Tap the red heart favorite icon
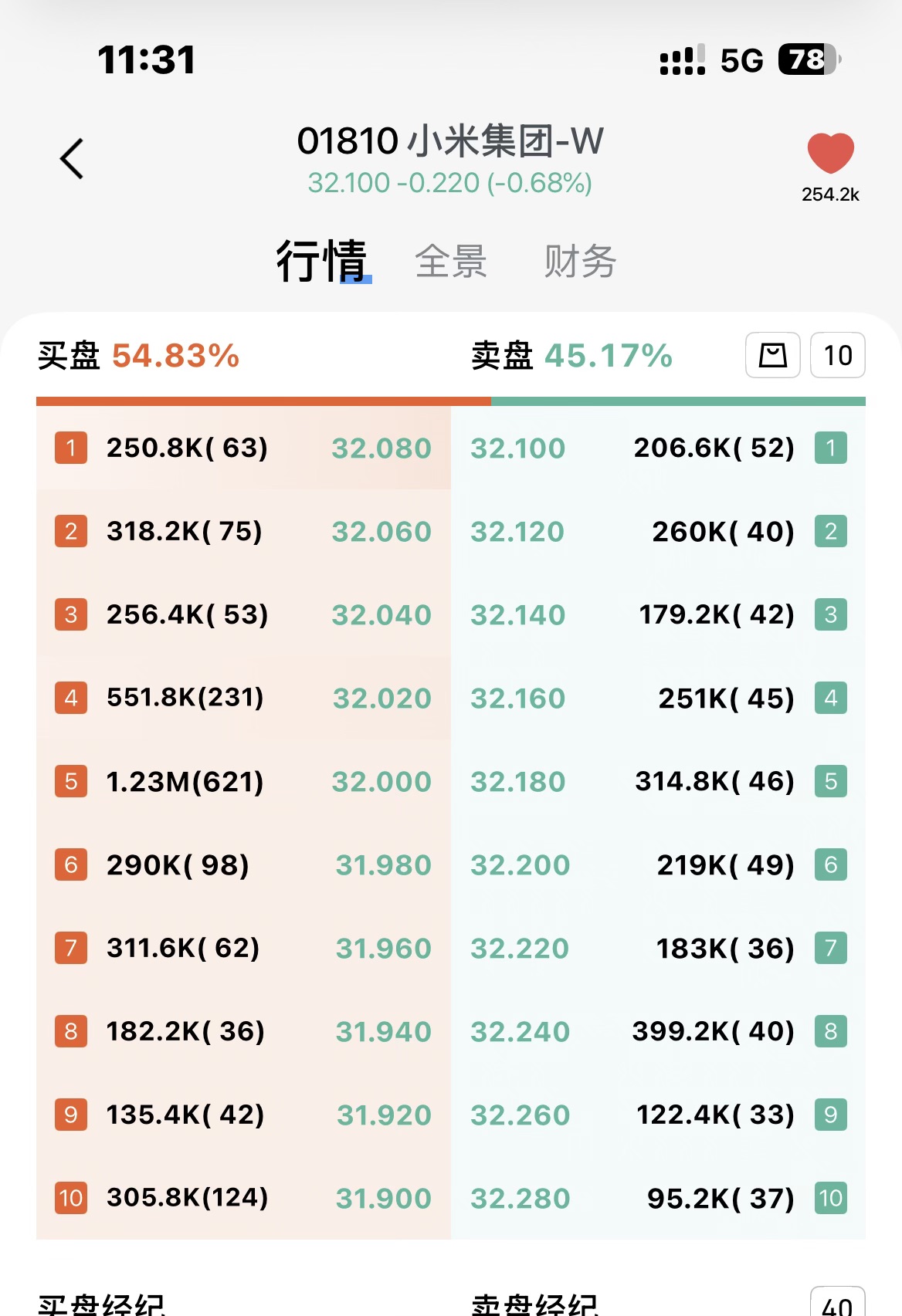This screenshot has height=1316, width=902. (x=830, y=153)
